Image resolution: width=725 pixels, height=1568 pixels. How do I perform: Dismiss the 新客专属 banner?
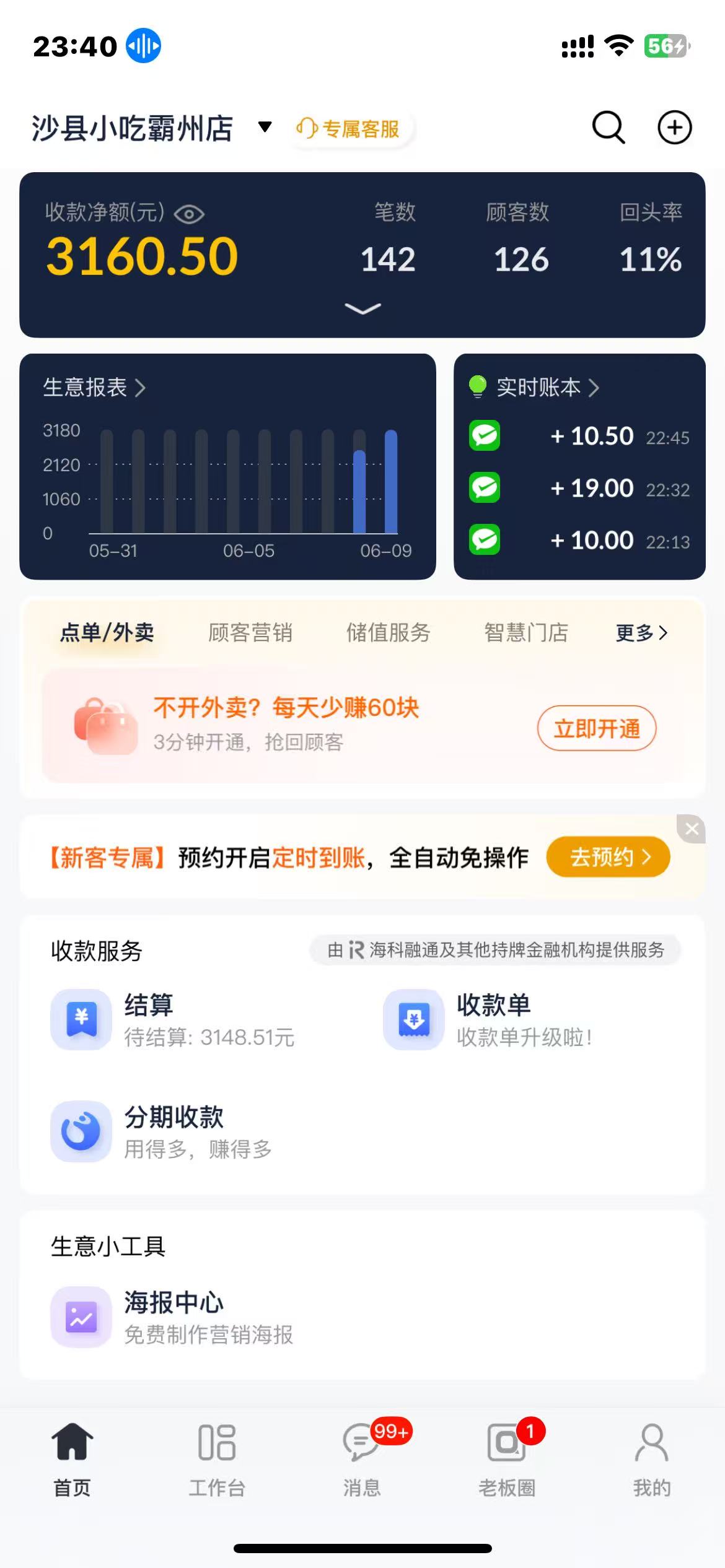[x=692, y=829]
